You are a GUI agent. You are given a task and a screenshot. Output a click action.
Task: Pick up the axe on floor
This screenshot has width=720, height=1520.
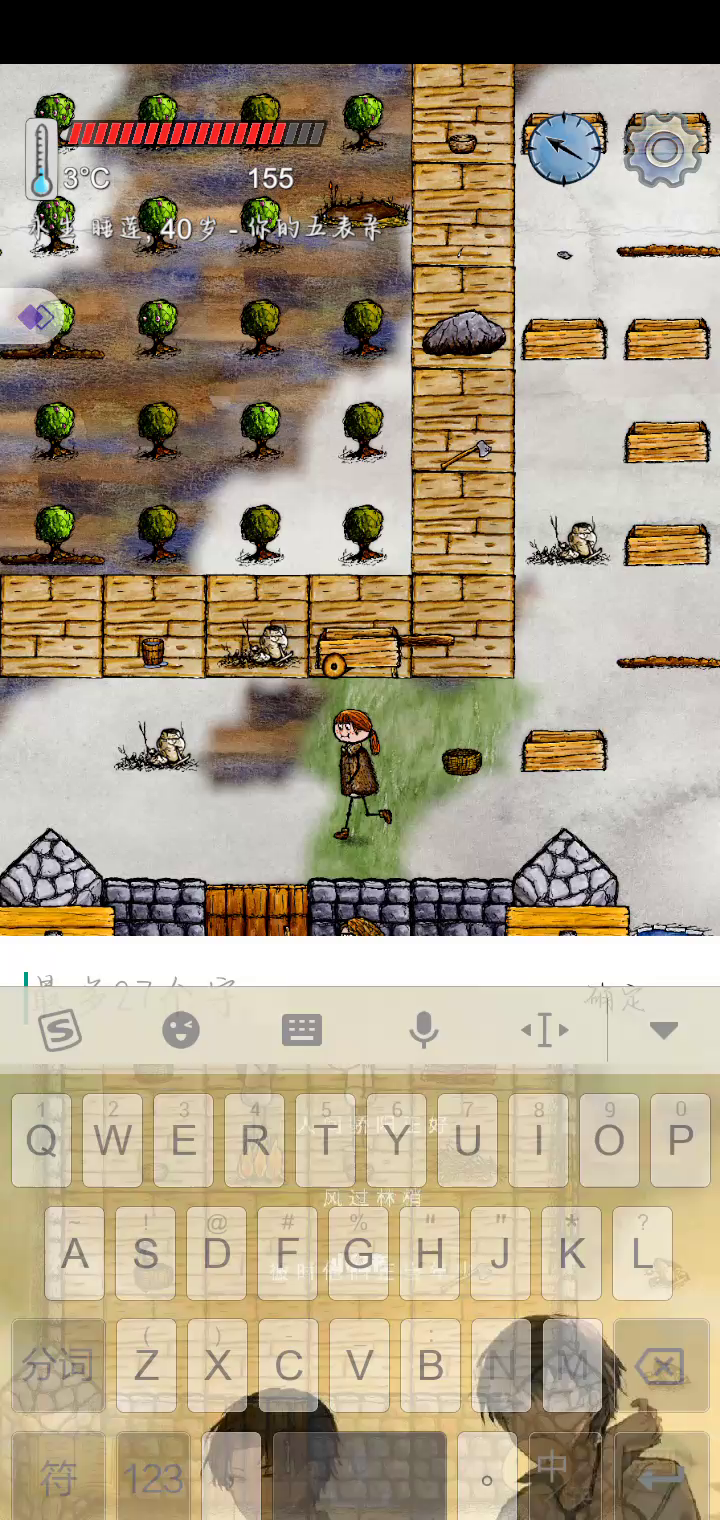coord(467,454)
